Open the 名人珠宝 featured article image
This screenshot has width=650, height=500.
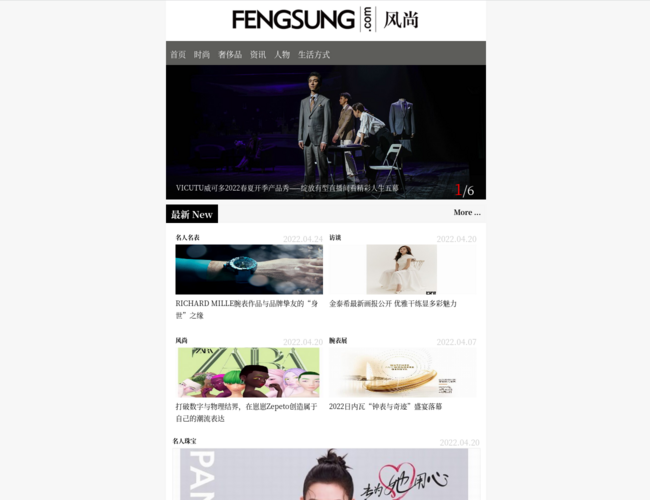325,474
